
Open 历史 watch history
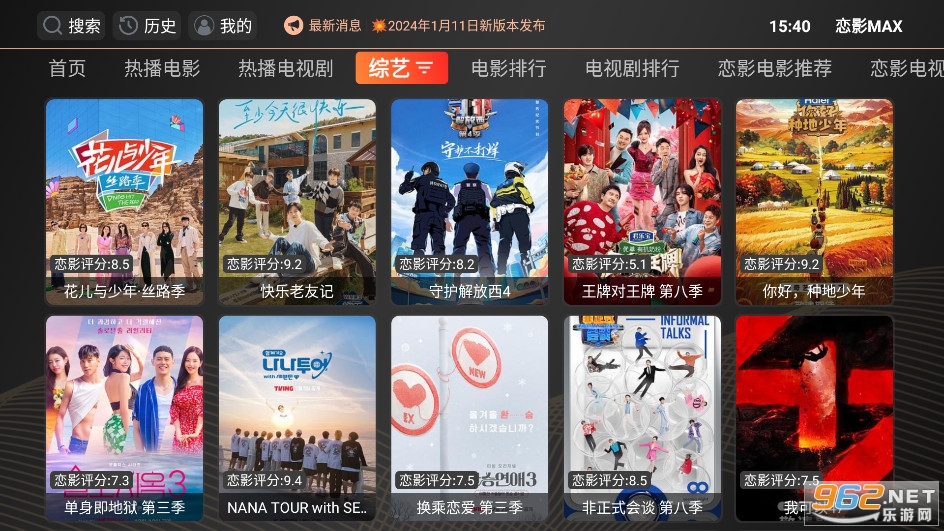pos(147,26)
